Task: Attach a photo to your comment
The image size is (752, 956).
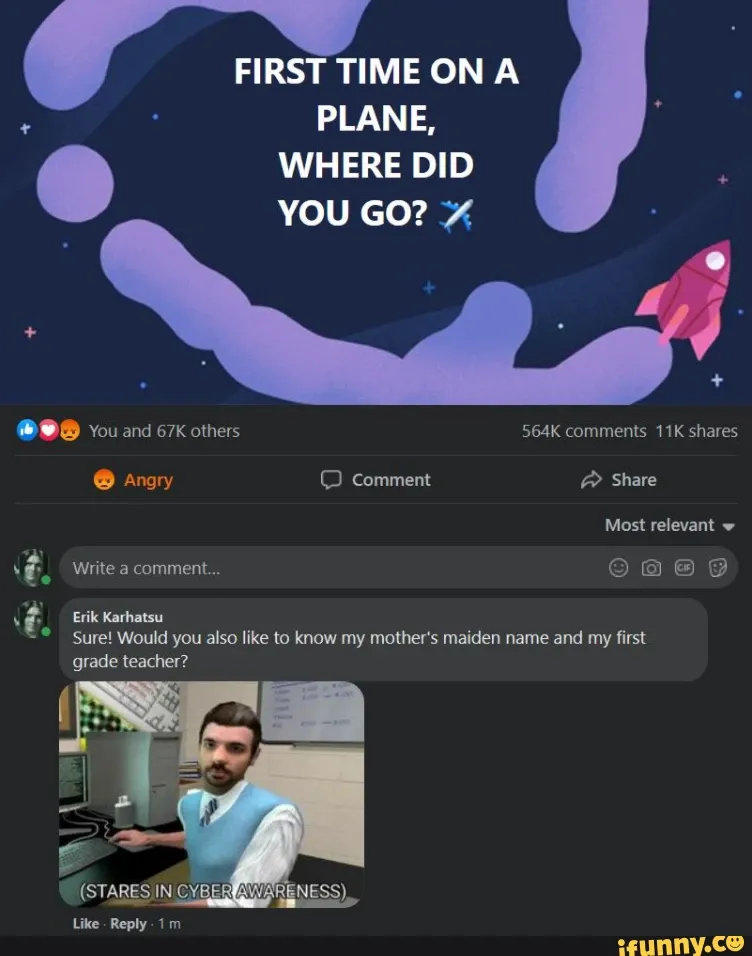Action: pyautogui.click(x=651, y=567)
